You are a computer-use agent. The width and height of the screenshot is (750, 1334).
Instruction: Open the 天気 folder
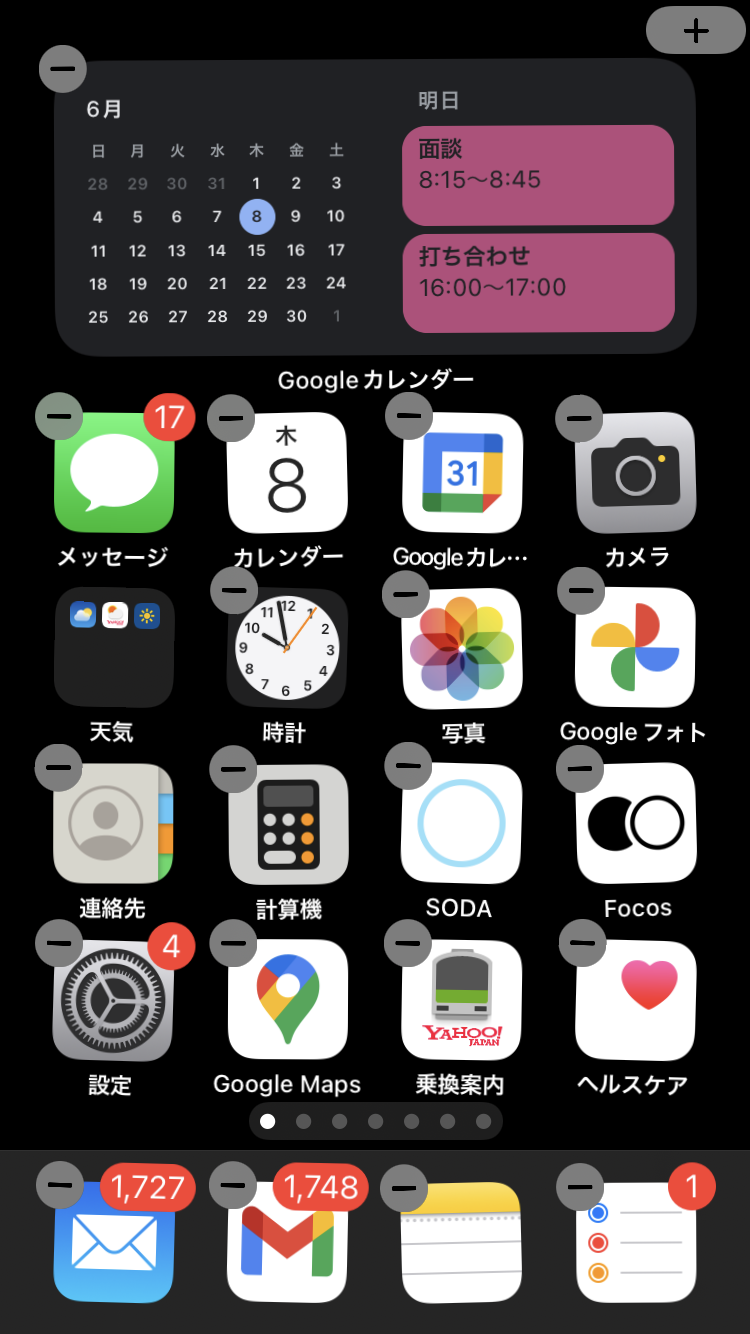point(113,648)
